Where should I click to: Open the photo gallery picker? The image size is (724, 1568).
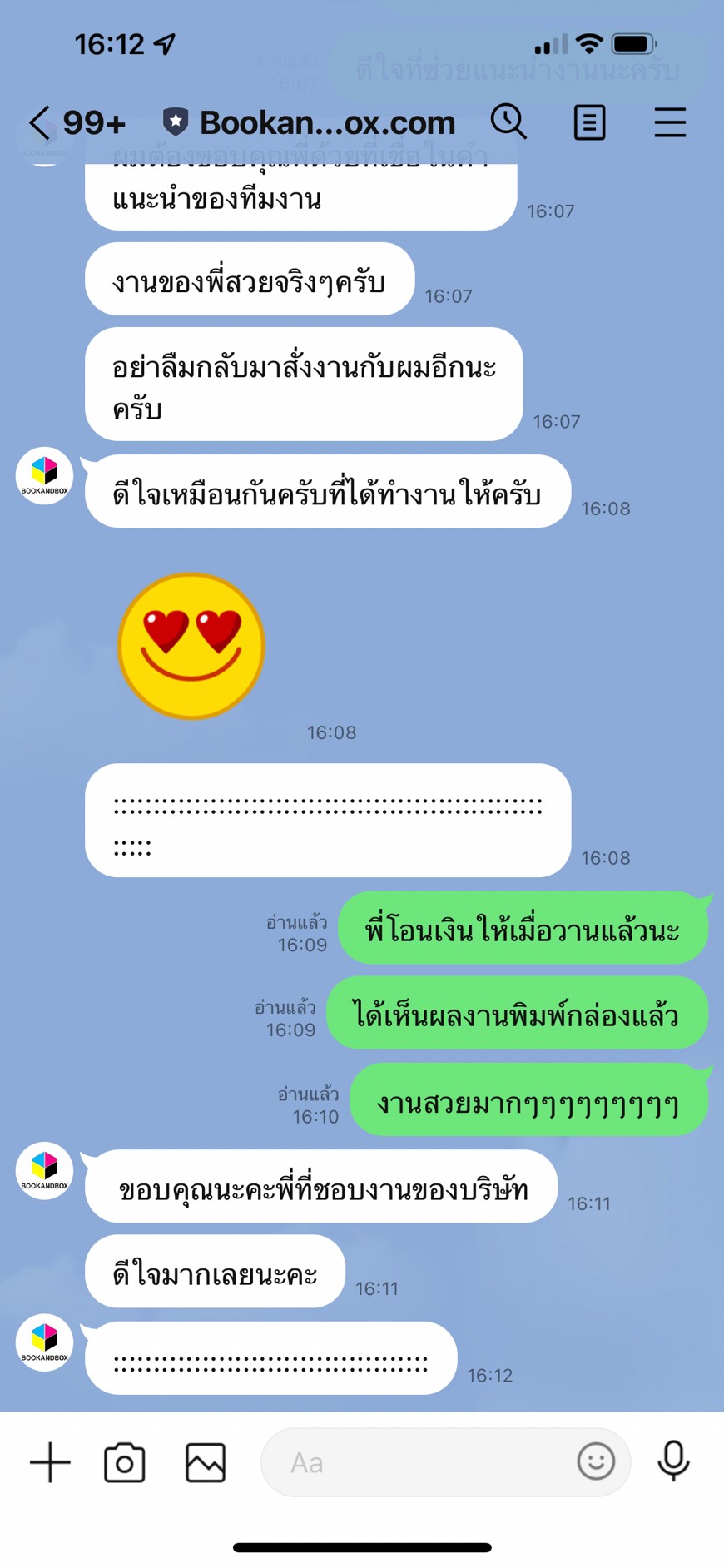206,1462
